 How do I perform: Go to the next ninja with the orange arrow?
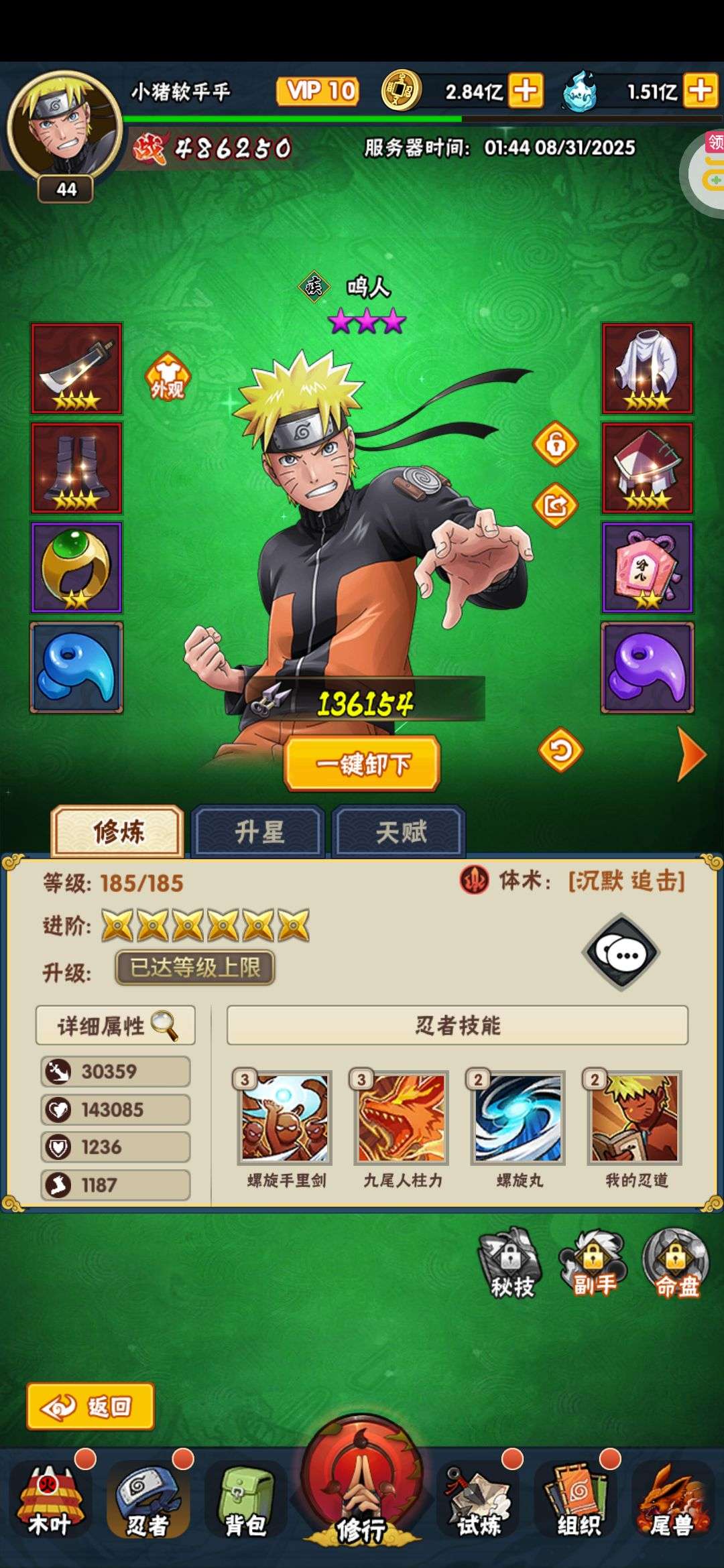coord(691,755)
